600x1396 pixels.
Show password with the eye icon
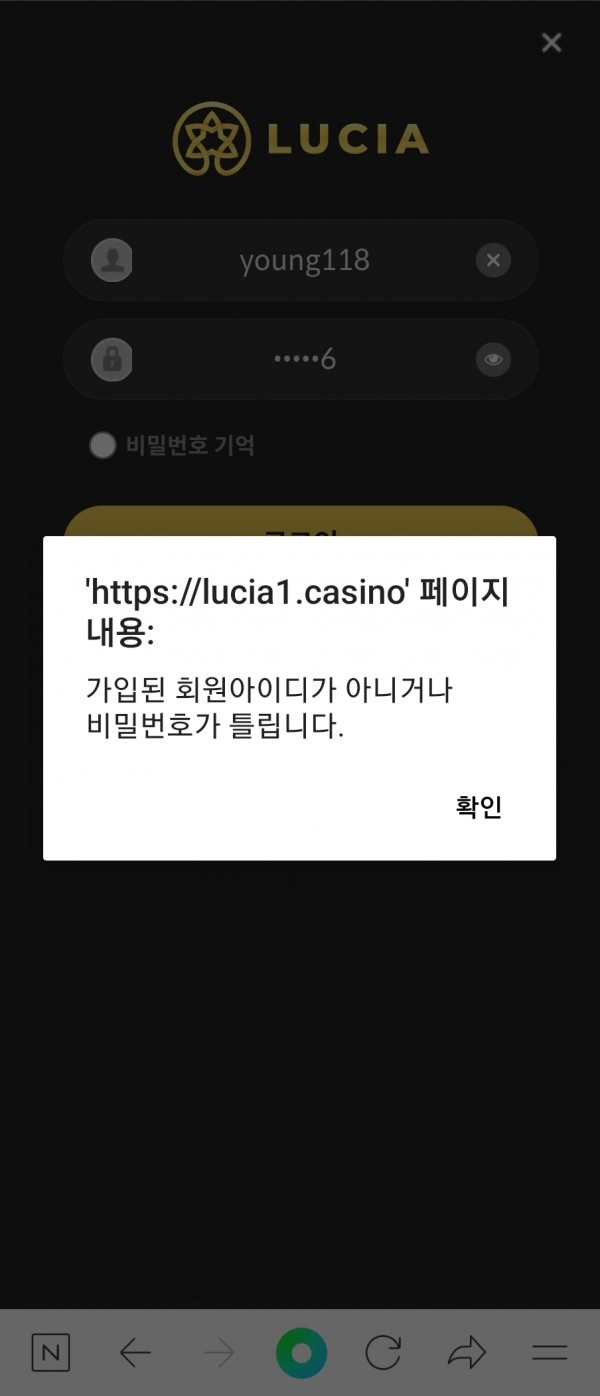click(x=492, y=360)
